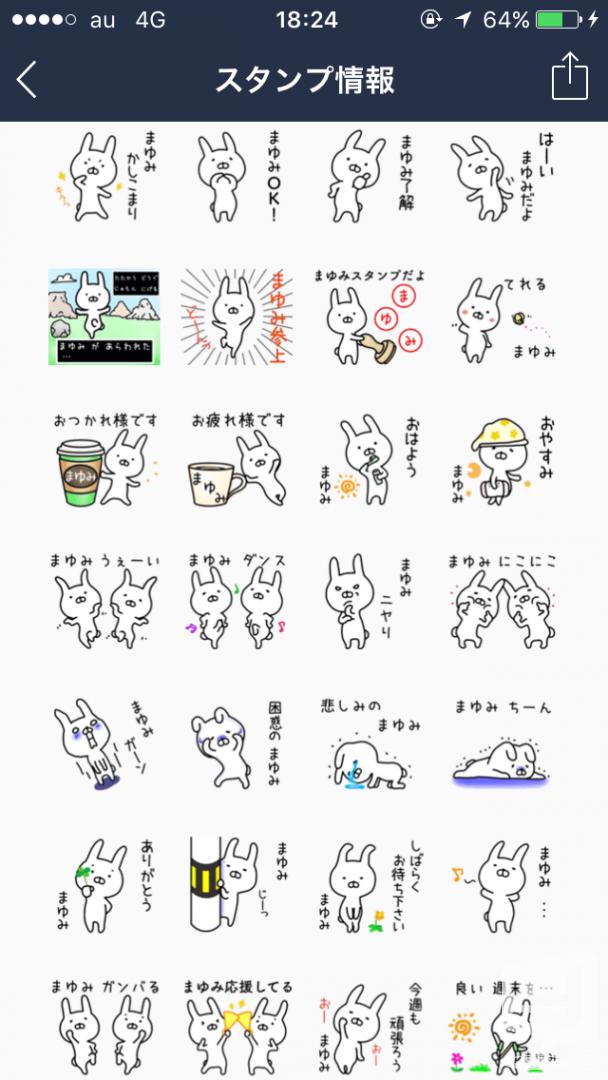The width and height of the screenshot is (608, 1080).
Task: Select the まゆみ参上 sticker
Action: (236, 317)
